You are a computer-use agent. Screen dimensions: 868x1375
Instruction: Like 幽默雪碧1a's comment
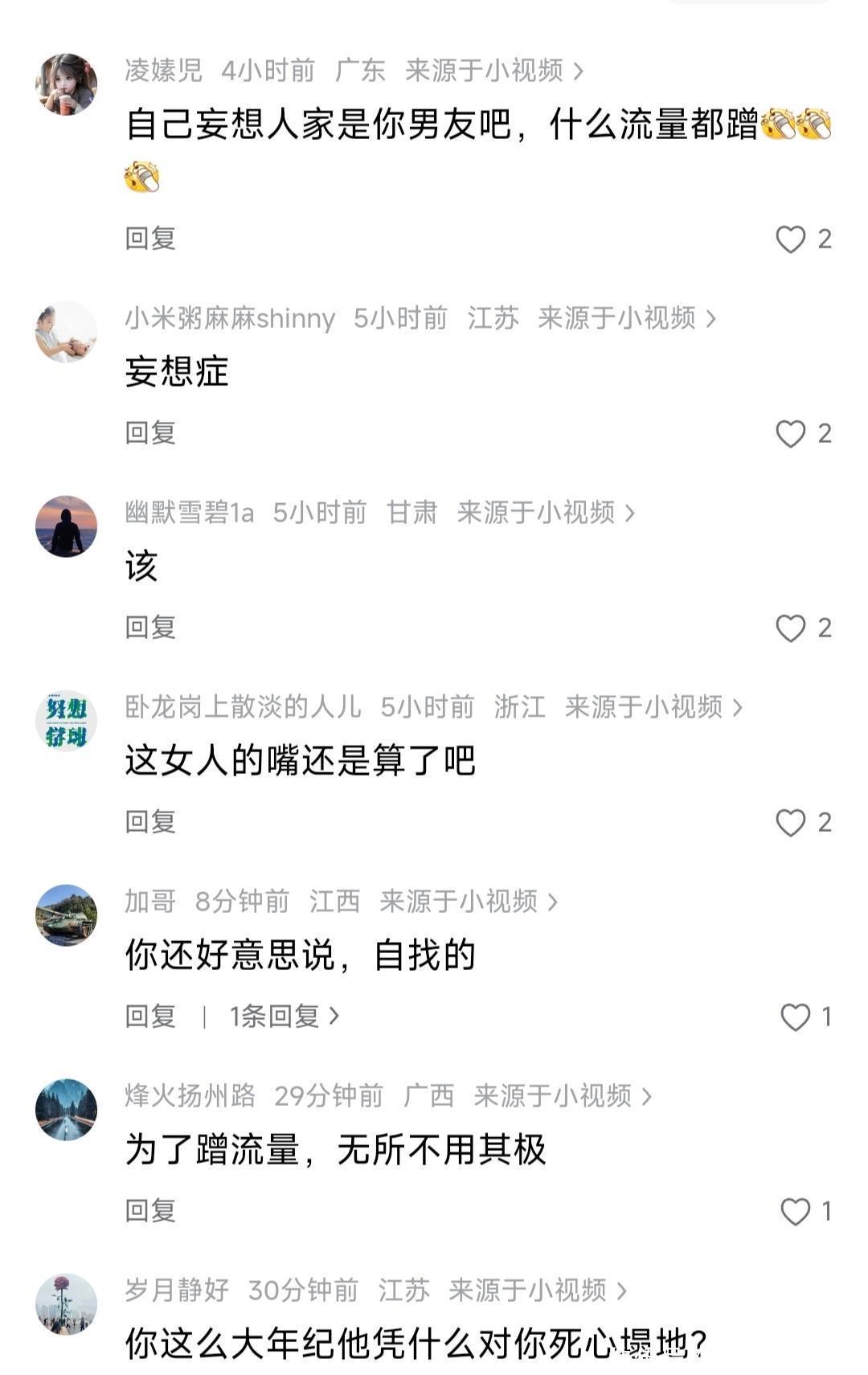pos(791,628)
